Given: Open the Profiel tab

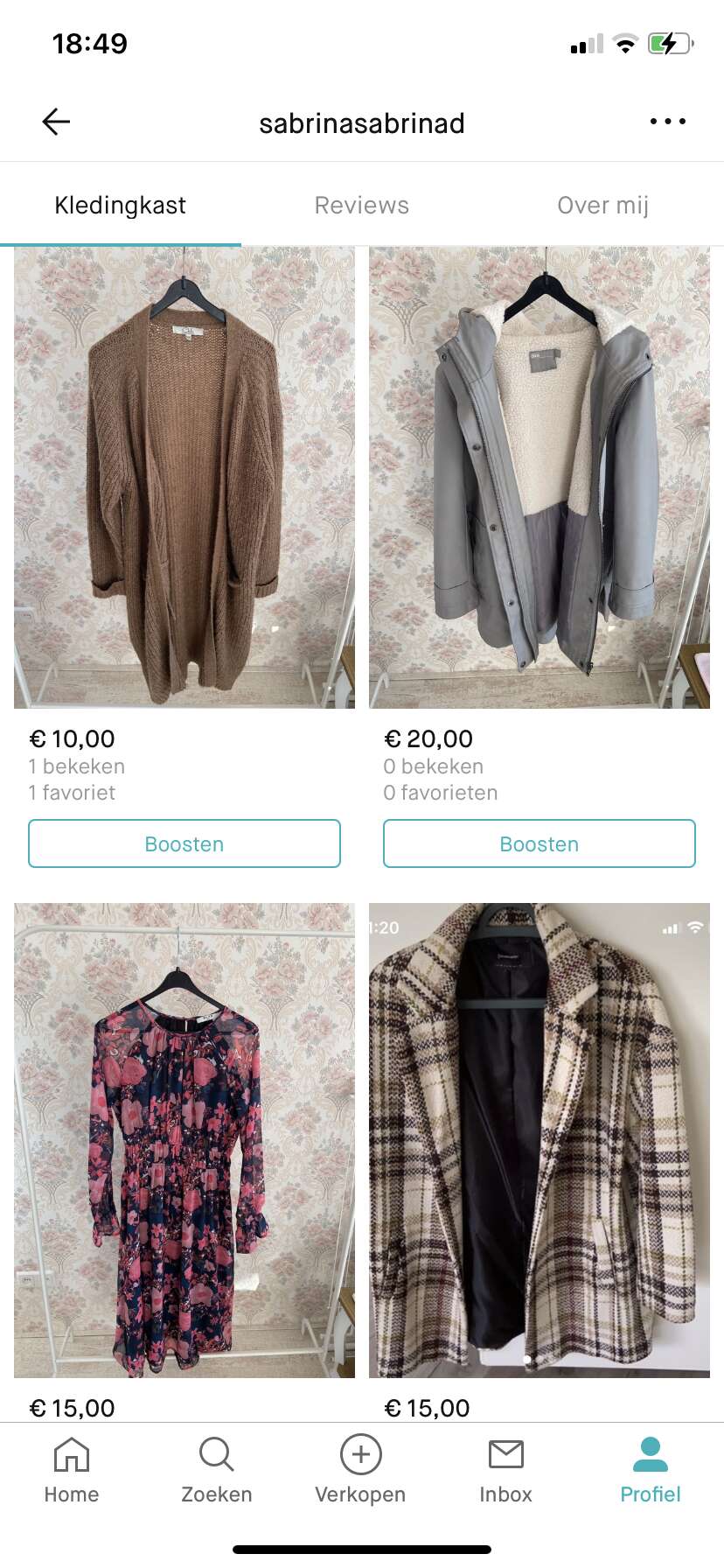Looking at the screenshot, I should (x=650, y=1470).
